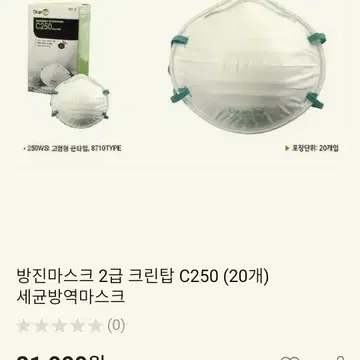Open the star rating reviews (0)
The height and width of the screenshot is (360, 360).
pyautogui.click(x=71, y=326)
